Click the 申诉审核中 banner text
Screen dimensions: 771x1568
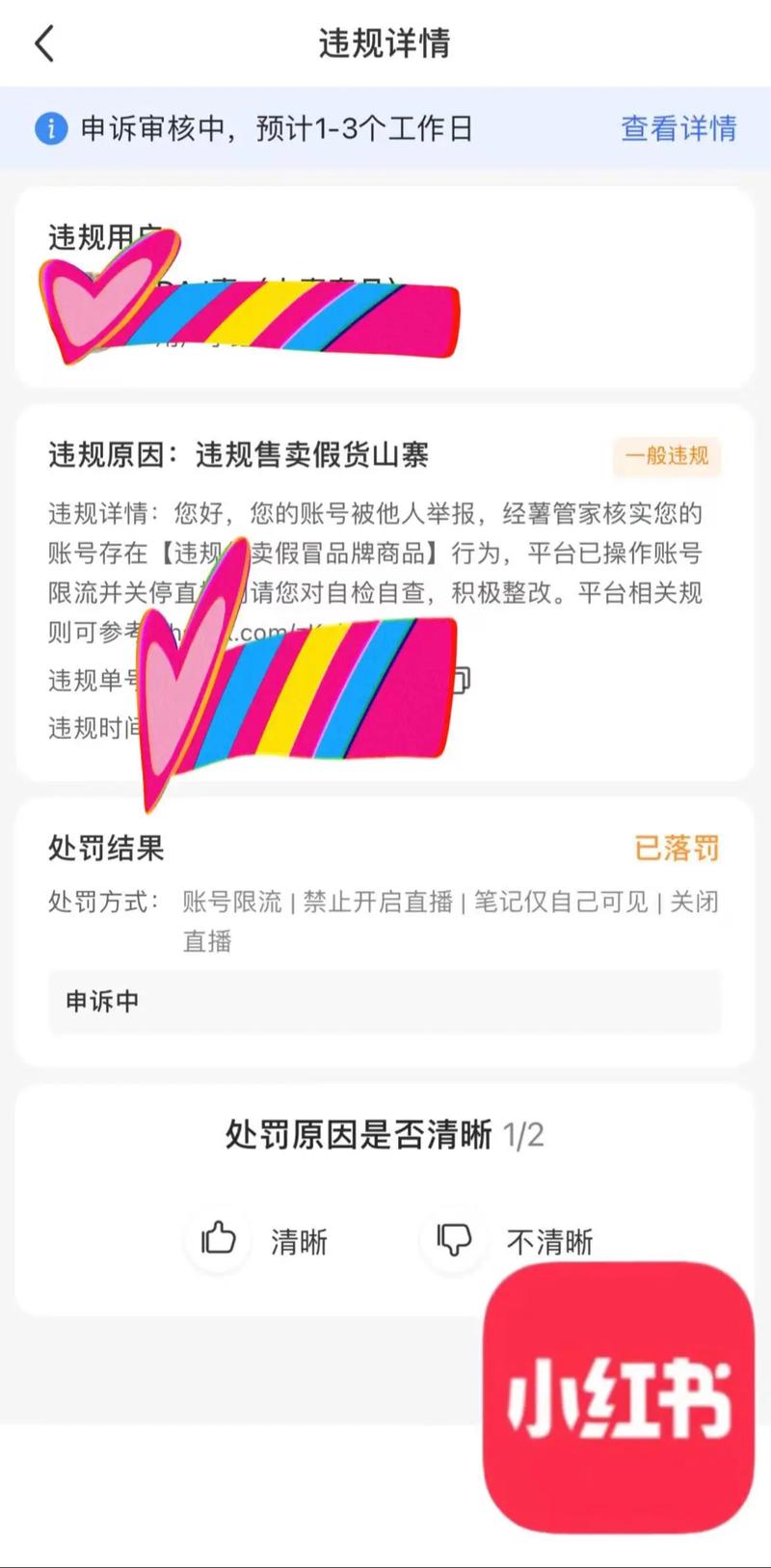pos(279,127)
